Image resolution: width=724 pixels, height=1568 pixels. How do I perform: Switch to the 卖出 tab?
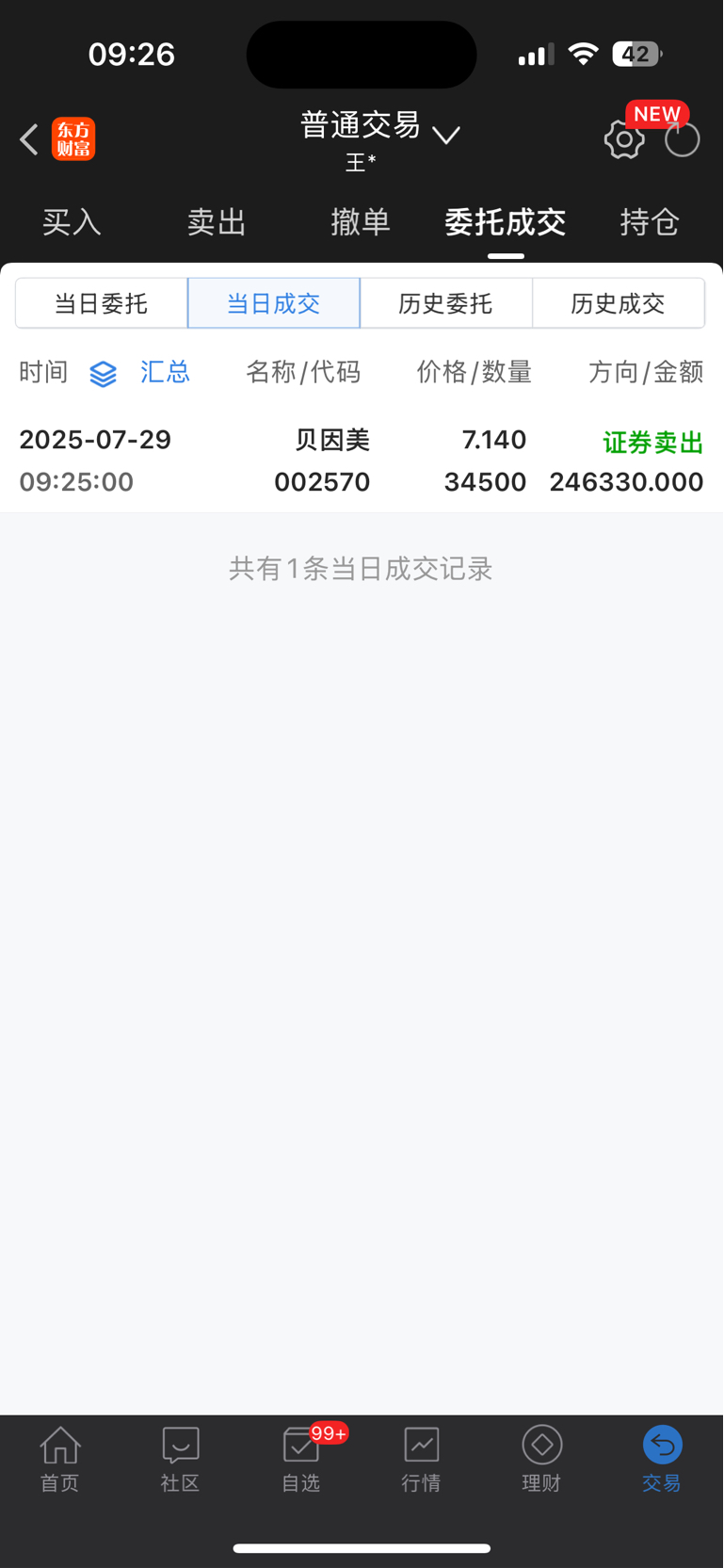[x=217, y=222]
